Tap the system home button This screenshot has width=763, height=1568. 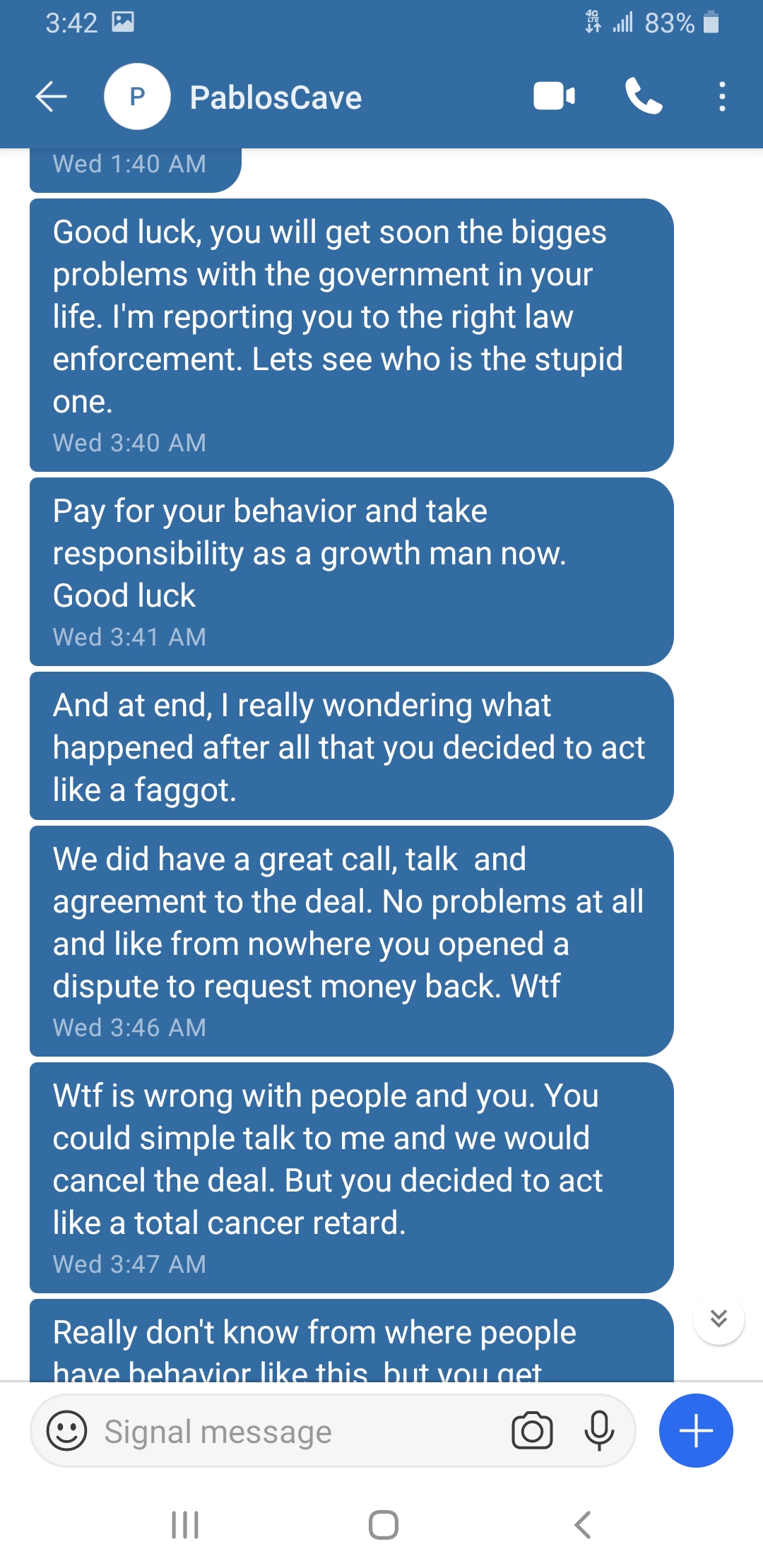pos(383,1525)
